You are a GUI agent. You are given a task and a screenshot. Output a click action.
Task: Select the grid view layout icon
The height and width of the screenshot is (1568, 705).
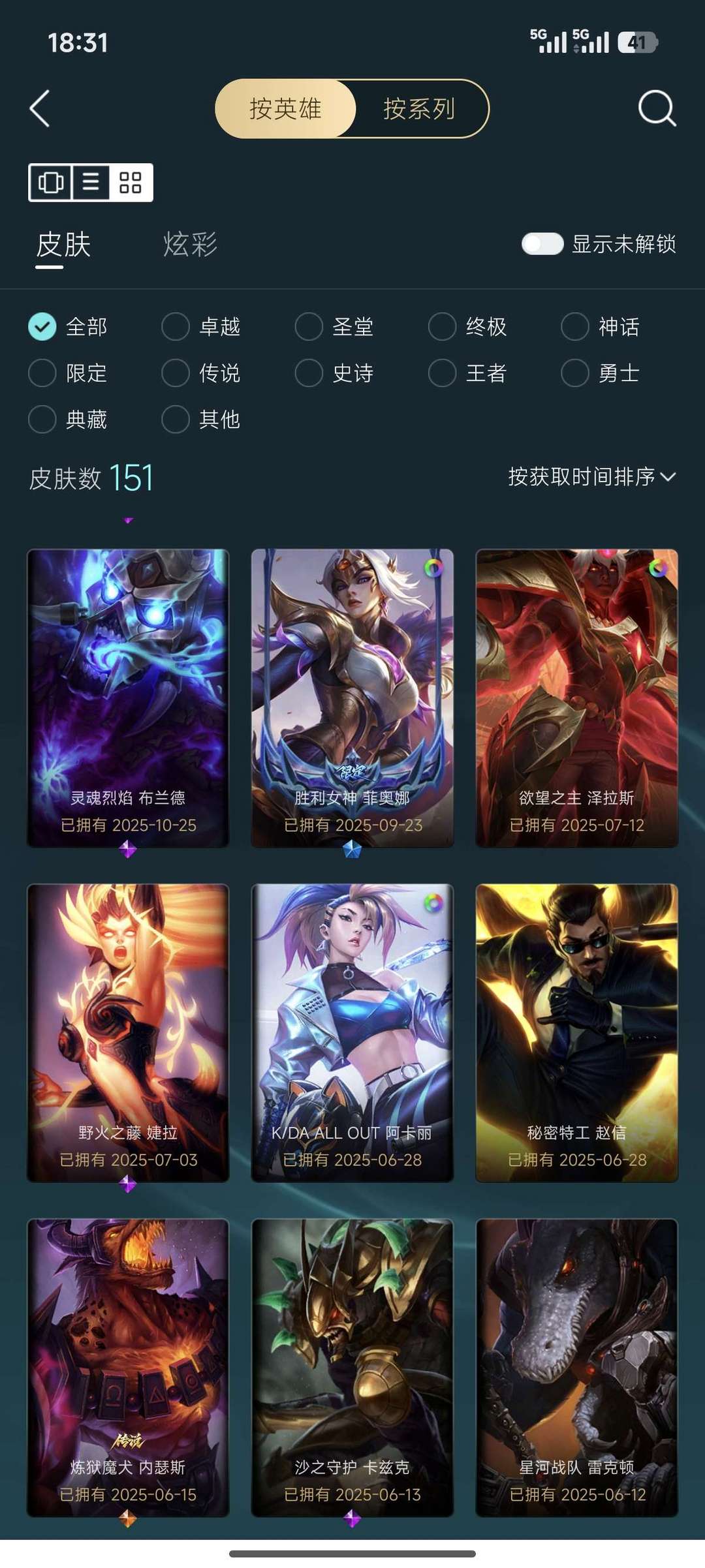click(131, 182)
